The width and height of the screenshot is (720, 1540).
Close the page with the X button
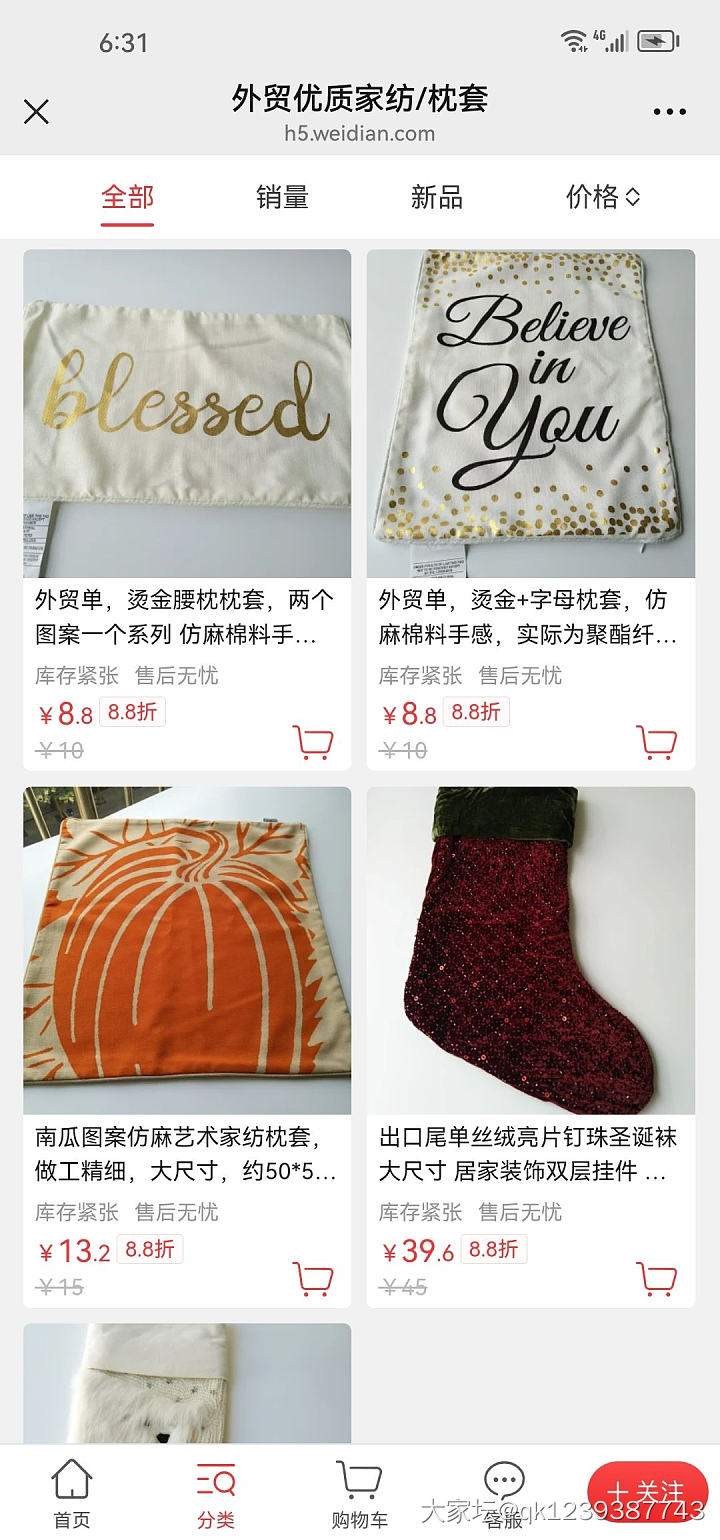(37, 112)
